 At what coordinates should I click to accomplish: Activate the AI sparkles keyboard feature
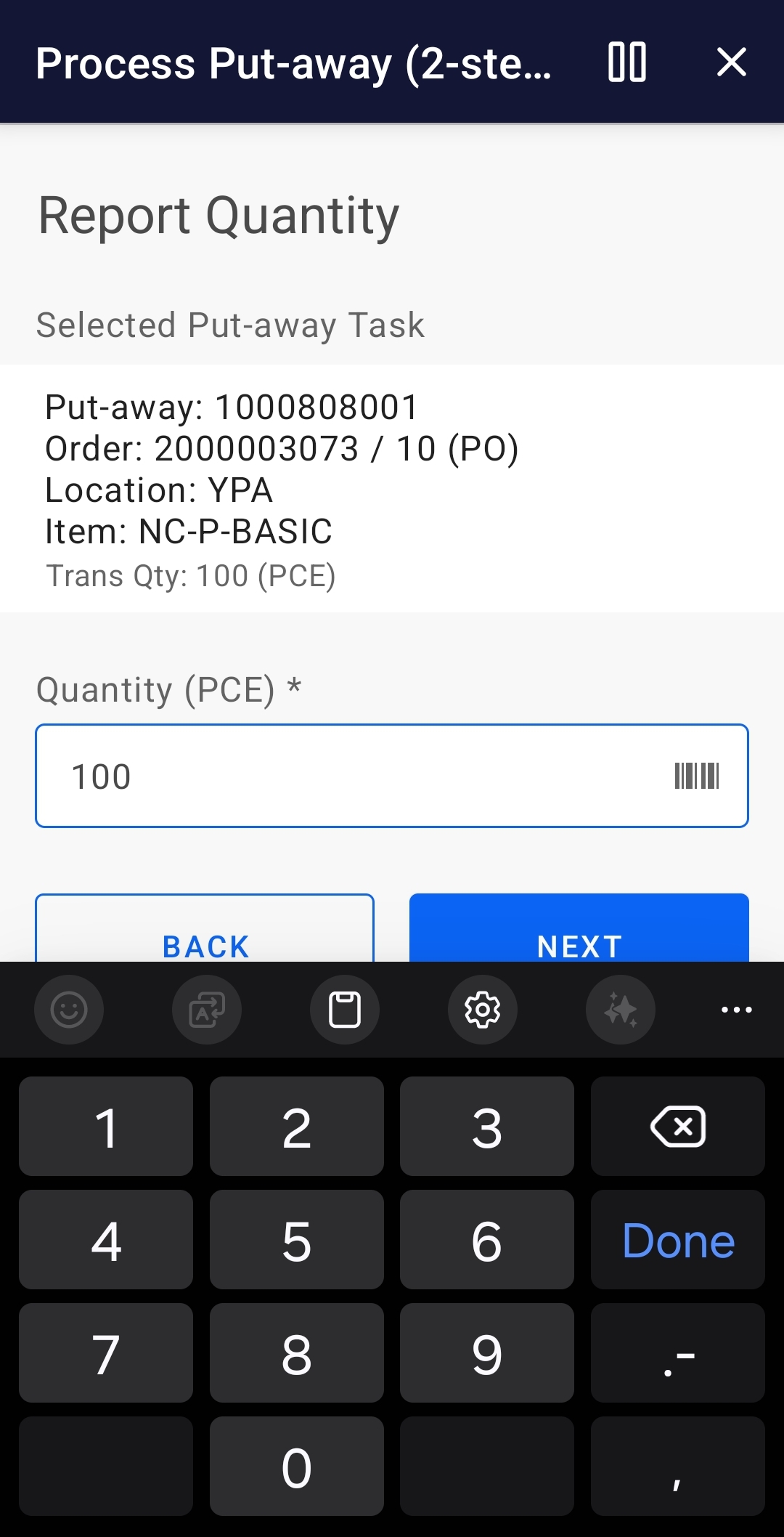[x=620, y=1009]
